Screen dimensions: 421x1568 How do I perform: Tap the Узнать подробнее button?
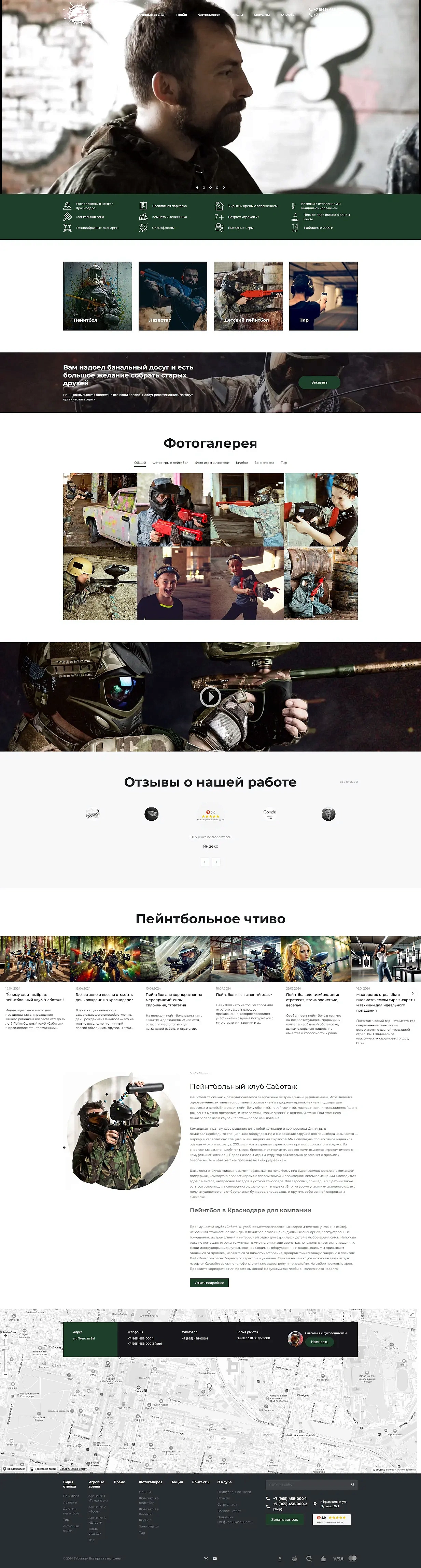pos(209,1283)
